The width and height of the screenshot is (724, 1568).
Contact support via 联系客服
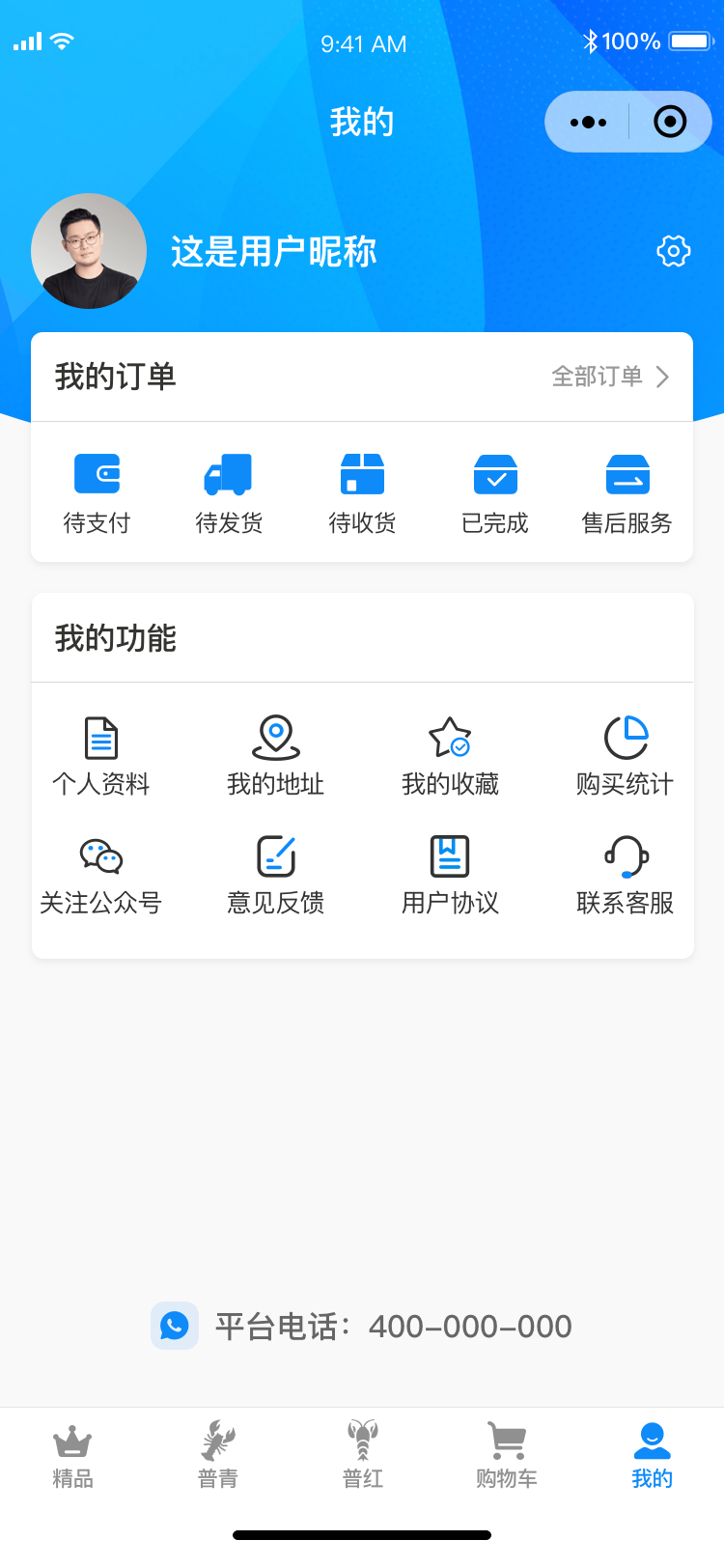tap(625, 875)
